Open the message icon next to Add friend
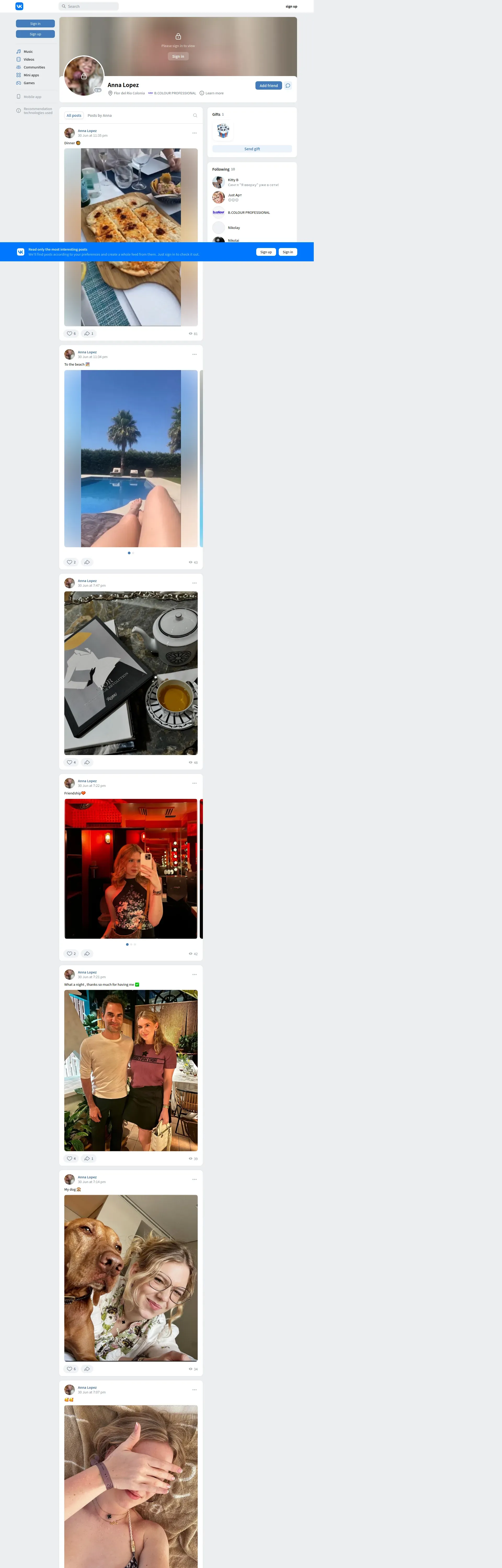Image resolution: width=502 pixels, height=1568 pixels. [x=288, y=86]
